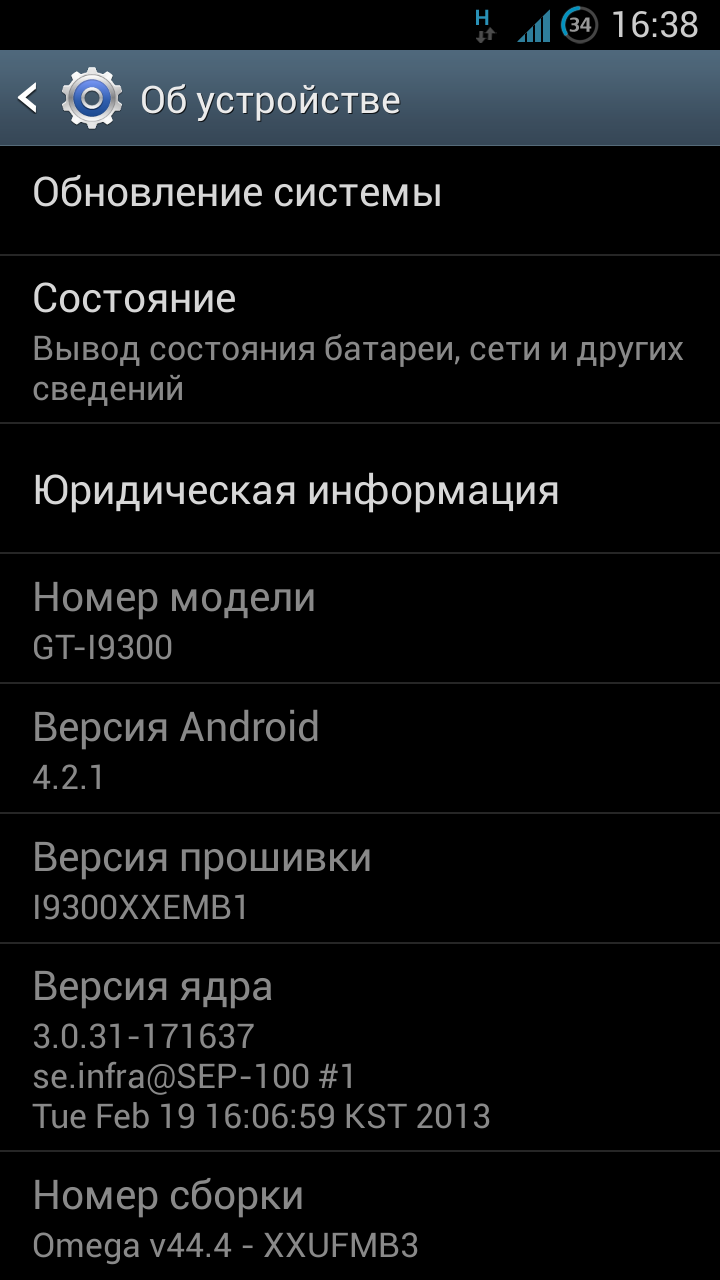
Task: Open Юридическая информация
Action: 360,488
